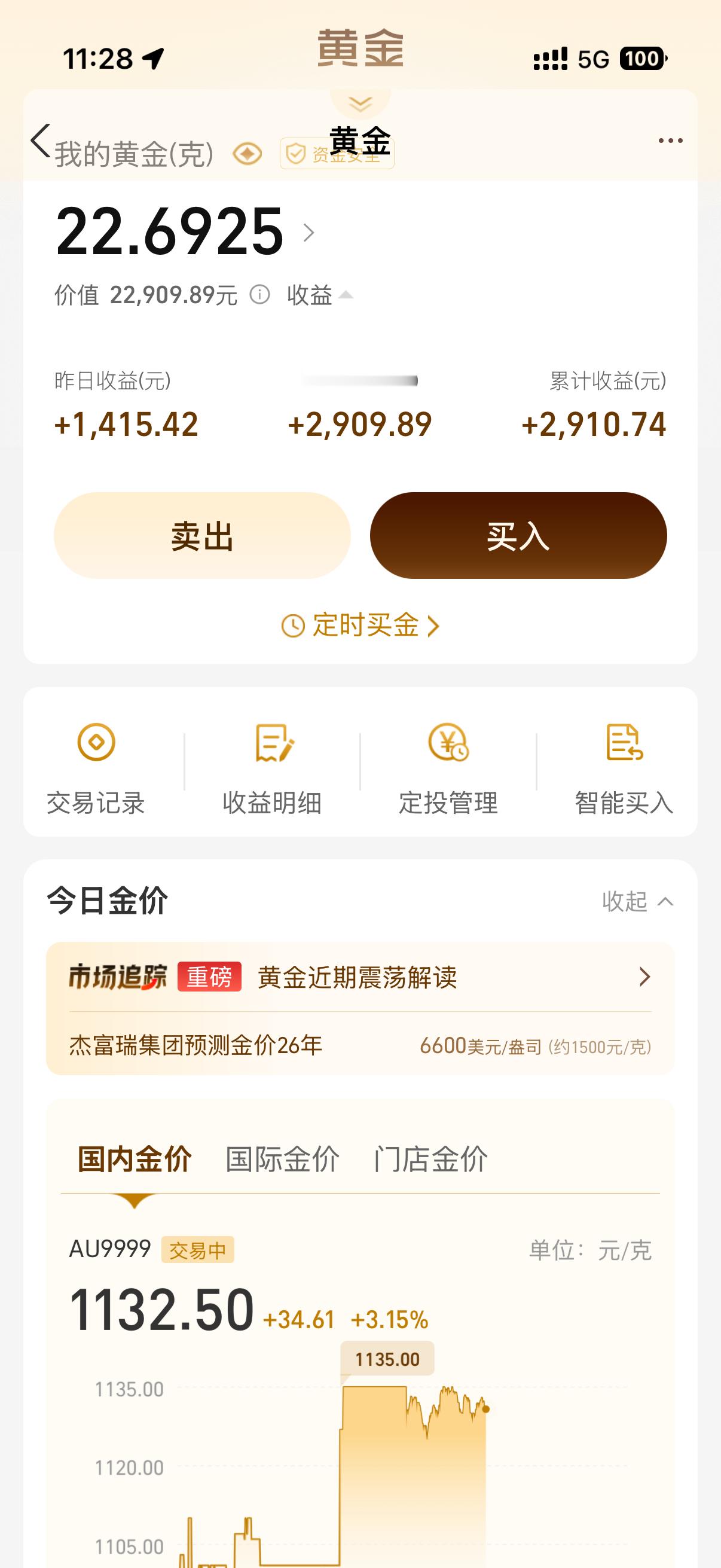Tap the arrow next to 22.6925 holdings
This screenshot has height=1568, width=721.
(309, 233)
